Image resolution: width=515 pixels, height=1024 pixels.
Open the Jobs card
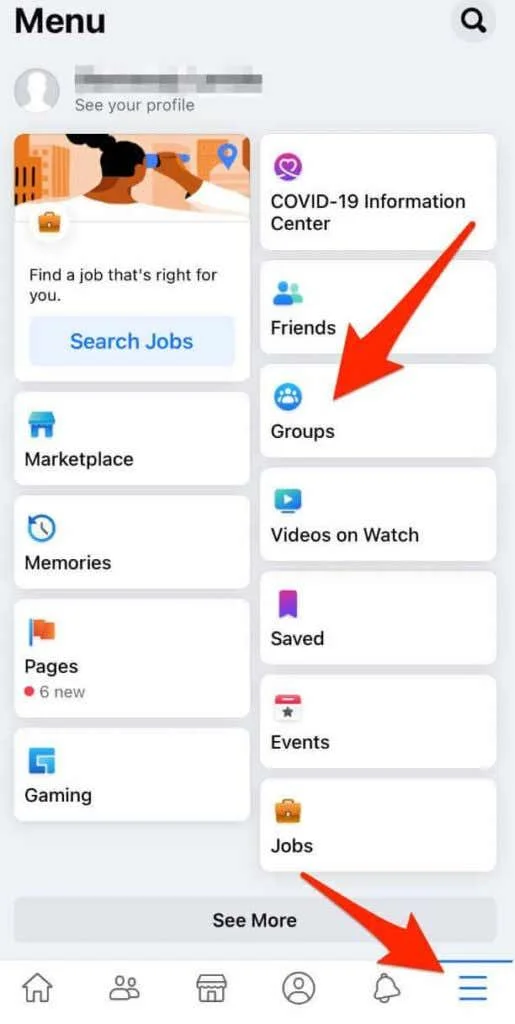(378, 825)
